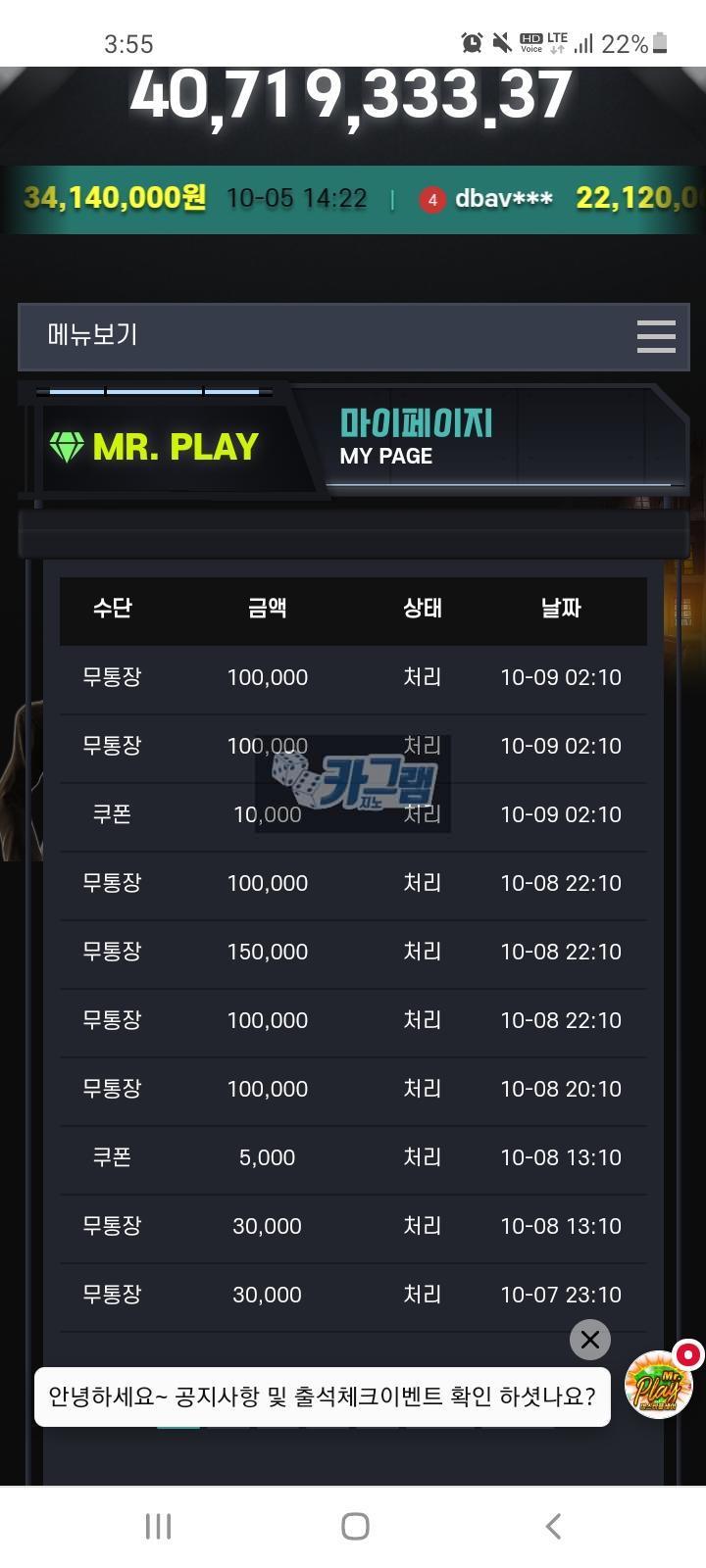
Task: Open the 메뉴보기 hamburger menu
Action: 655,336
